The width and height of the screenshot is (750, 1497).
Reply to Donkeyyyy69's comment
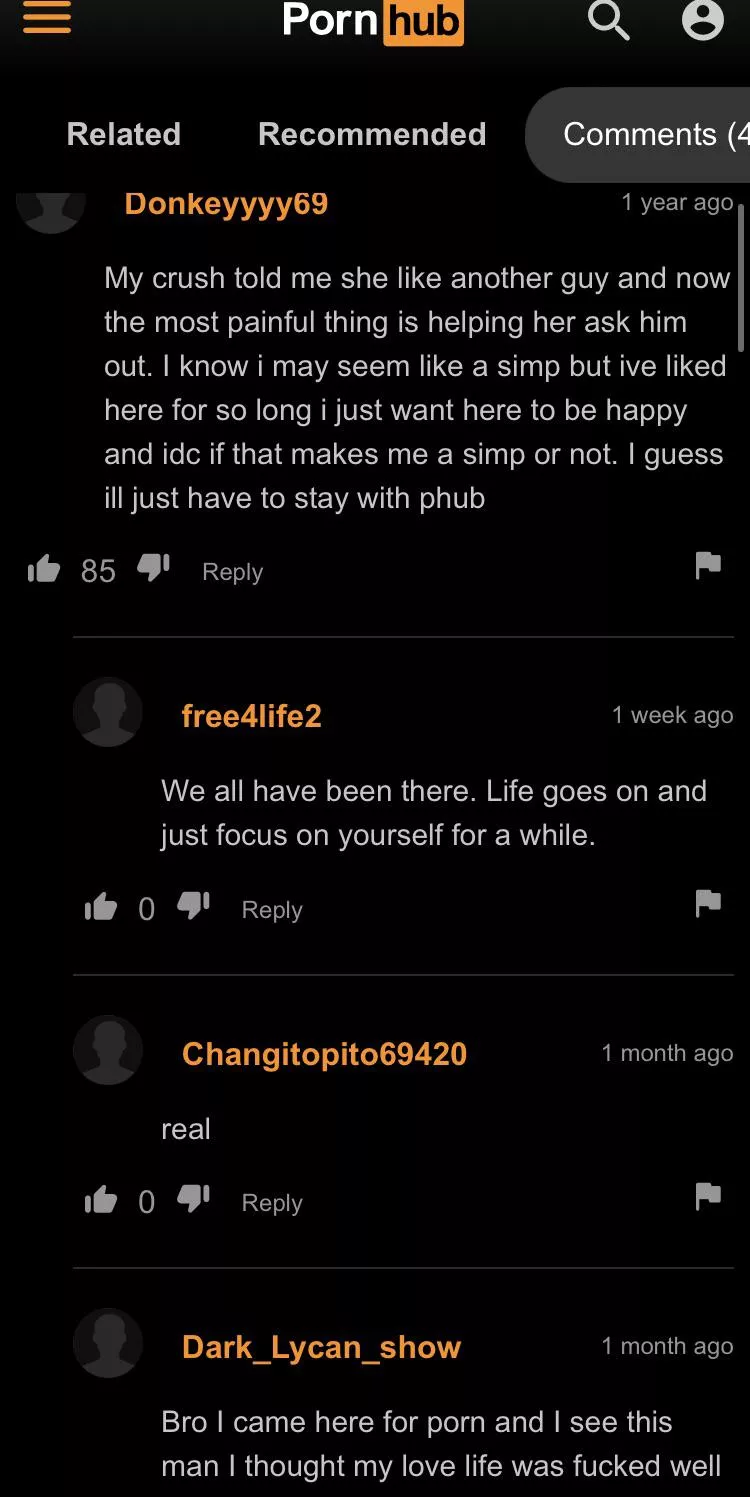click(232, 571)
